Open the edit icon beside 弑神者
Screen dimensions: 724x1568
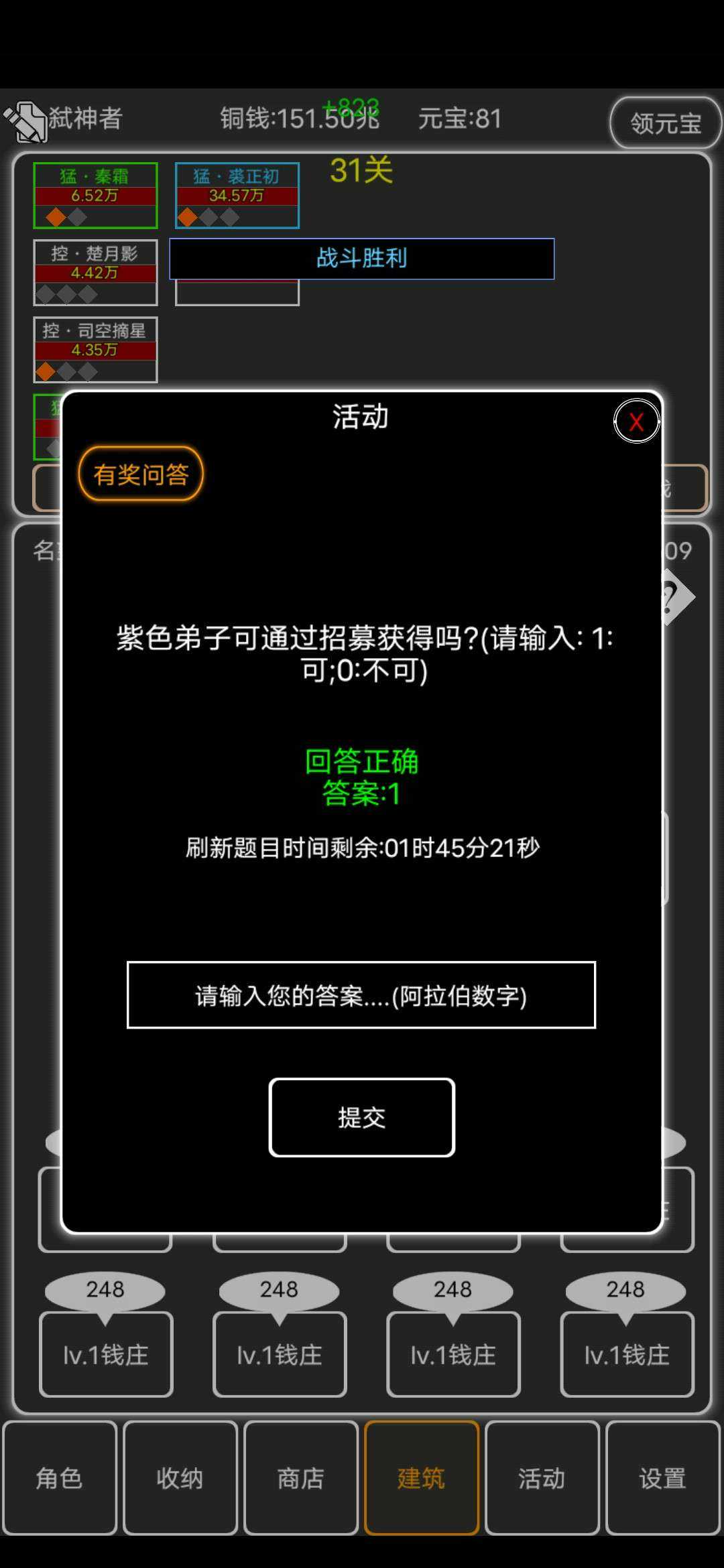coord(25,122)
